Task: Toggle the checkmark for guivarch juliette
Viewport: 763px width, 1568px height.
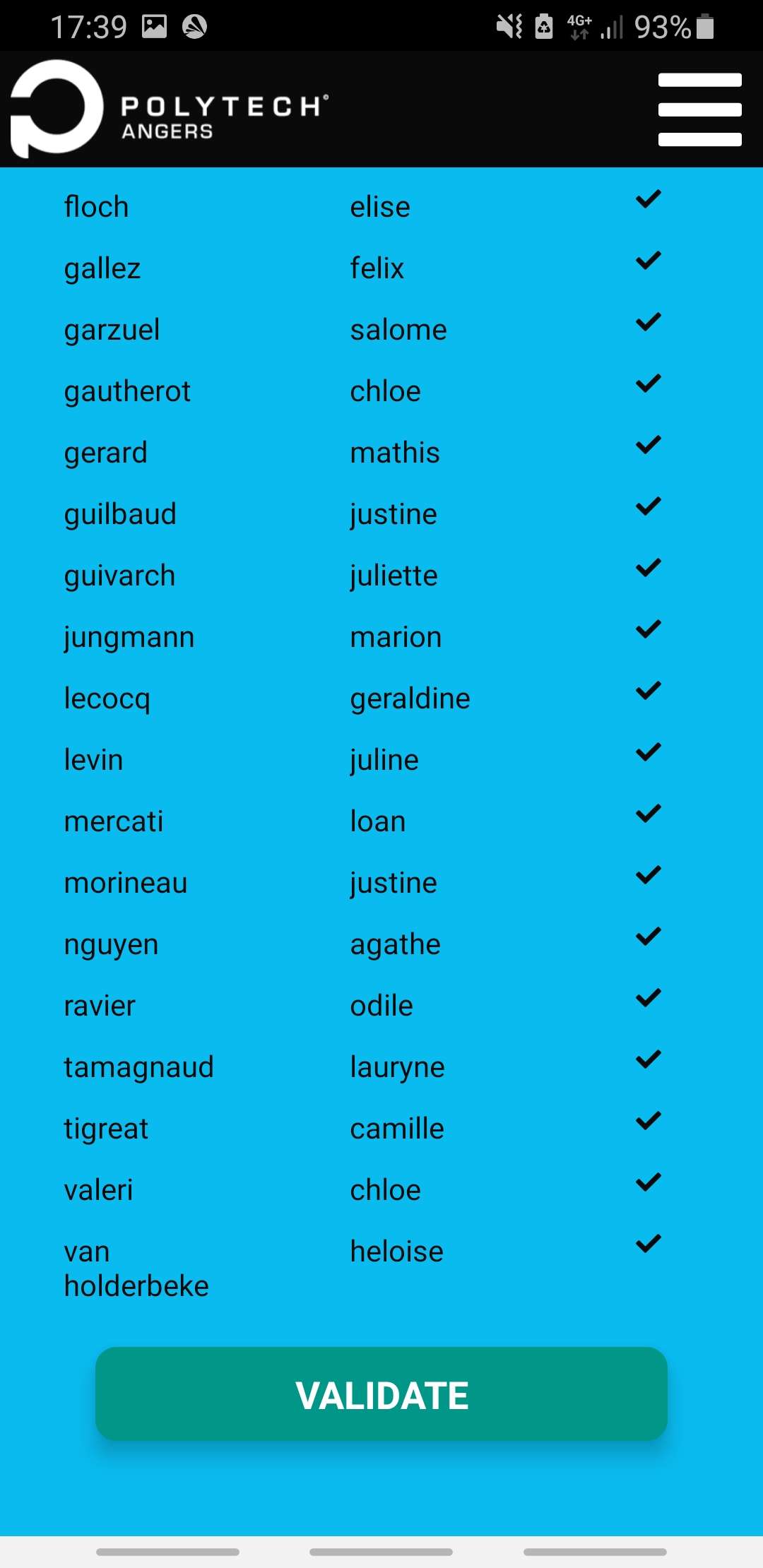Action: pyautogui.click(x=648, y=569)
